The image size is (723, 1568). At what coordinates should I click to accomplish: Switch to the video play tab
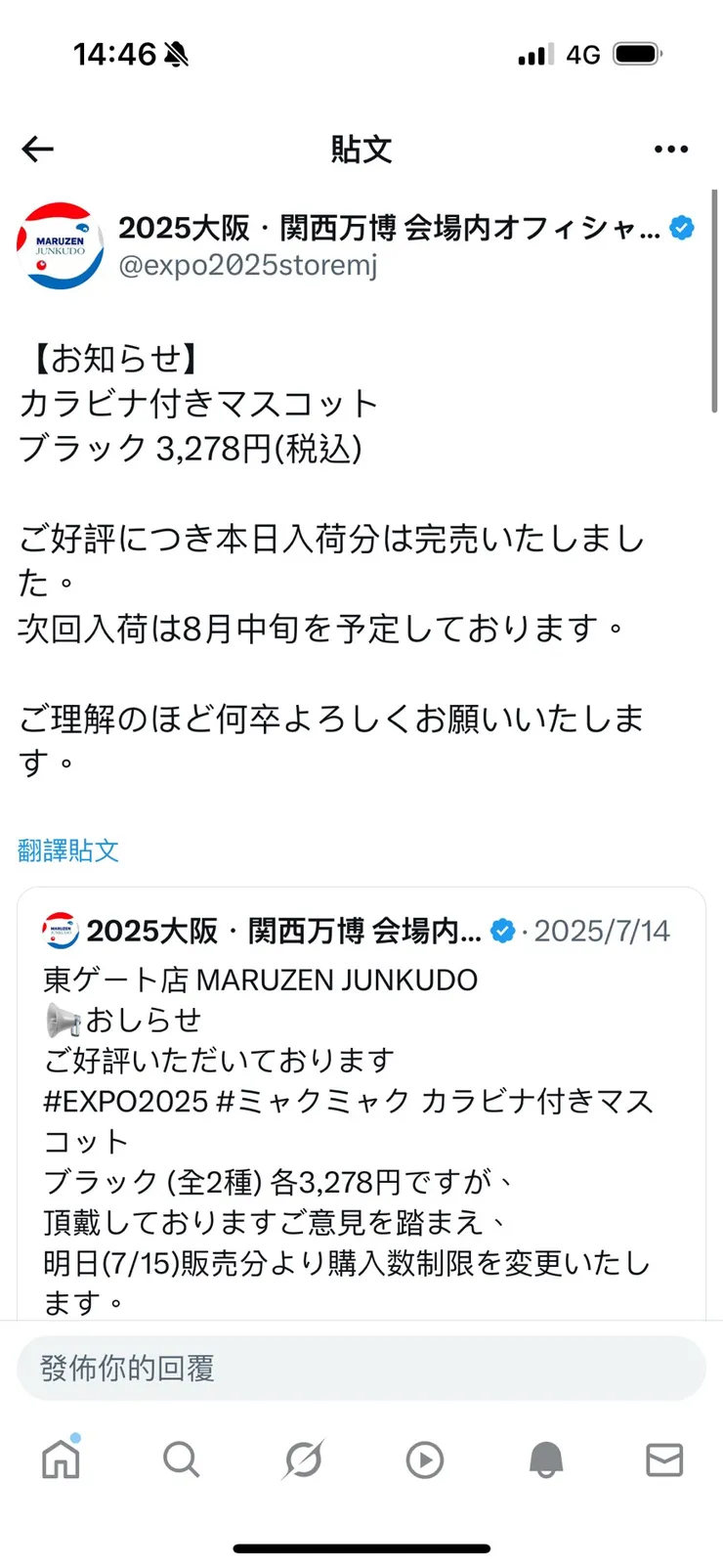424,1459
